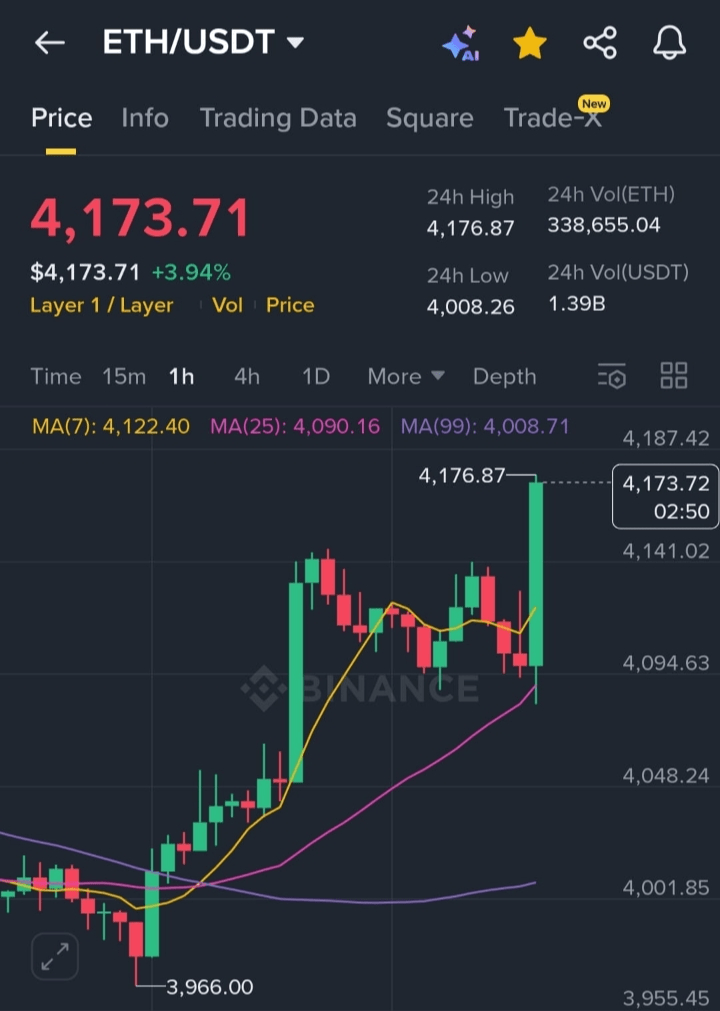Share this trading pair
720x1011 pixels.
tap(600, 43)
